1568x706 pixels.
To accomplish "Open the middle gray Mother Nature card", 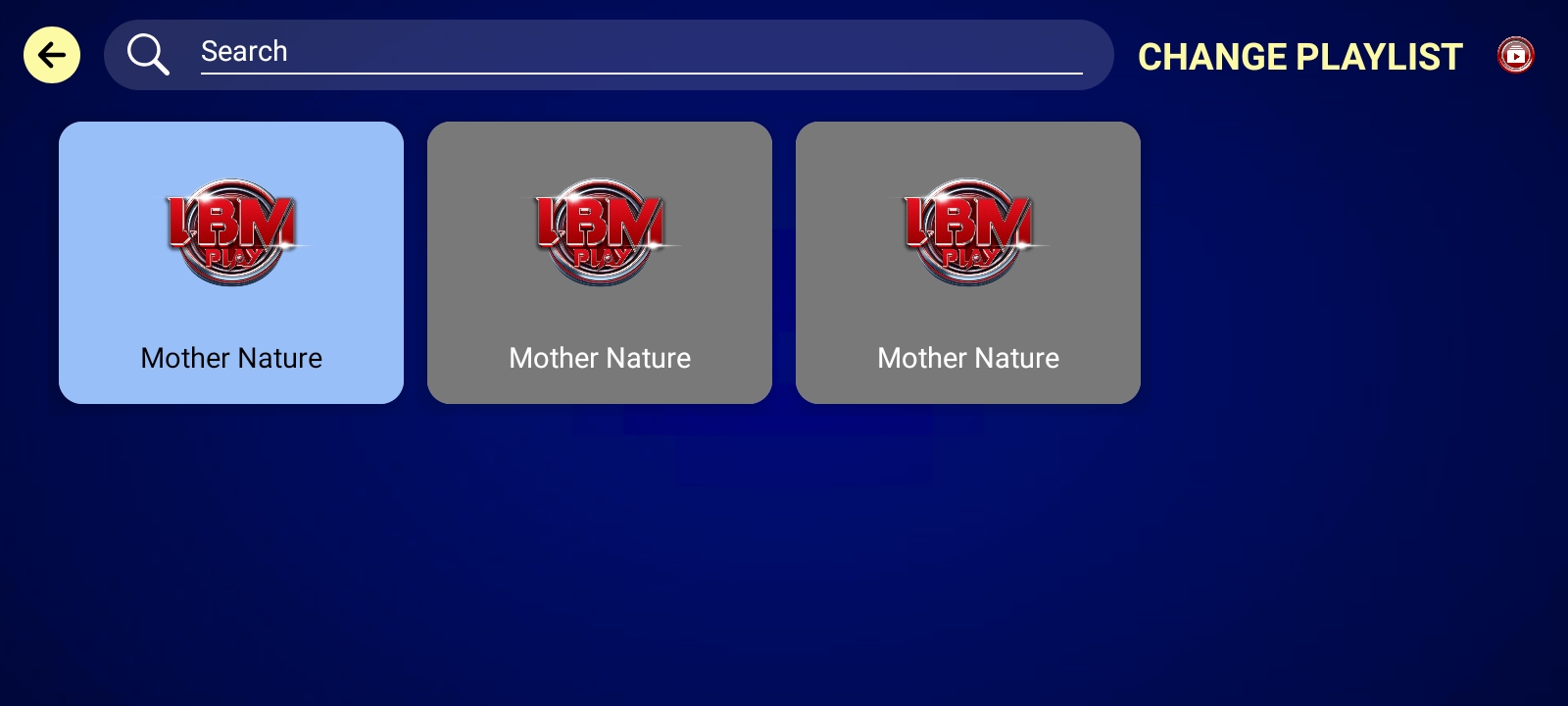I will pos(600,263).
